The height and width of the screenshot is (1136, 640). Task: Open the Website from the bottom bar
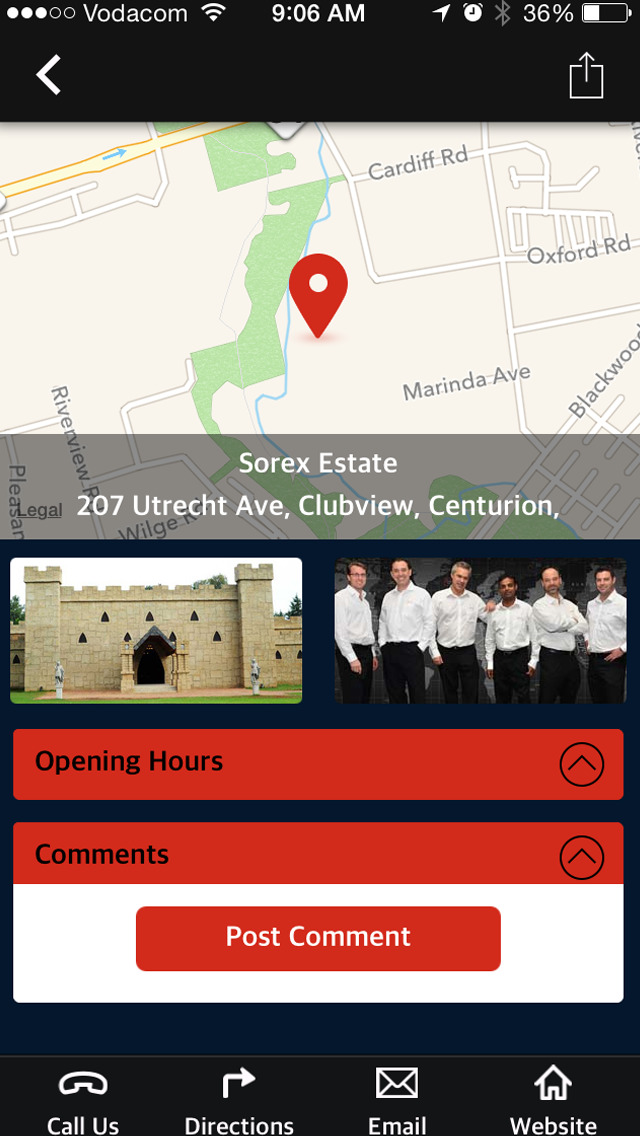pos(553,1101)
